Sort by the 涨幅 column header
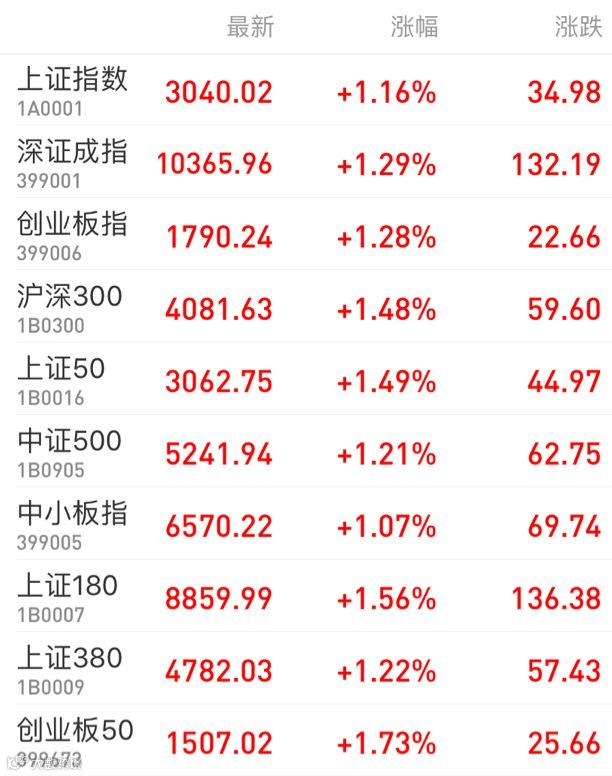This screenshot has height=776, width=612. (x=414, y=27)
